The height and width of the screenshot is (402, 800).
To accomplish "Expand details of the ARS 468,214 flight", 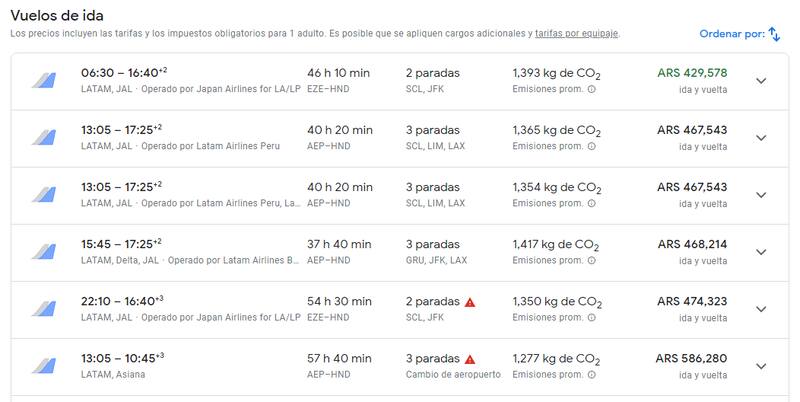I will tap(761, 252).
